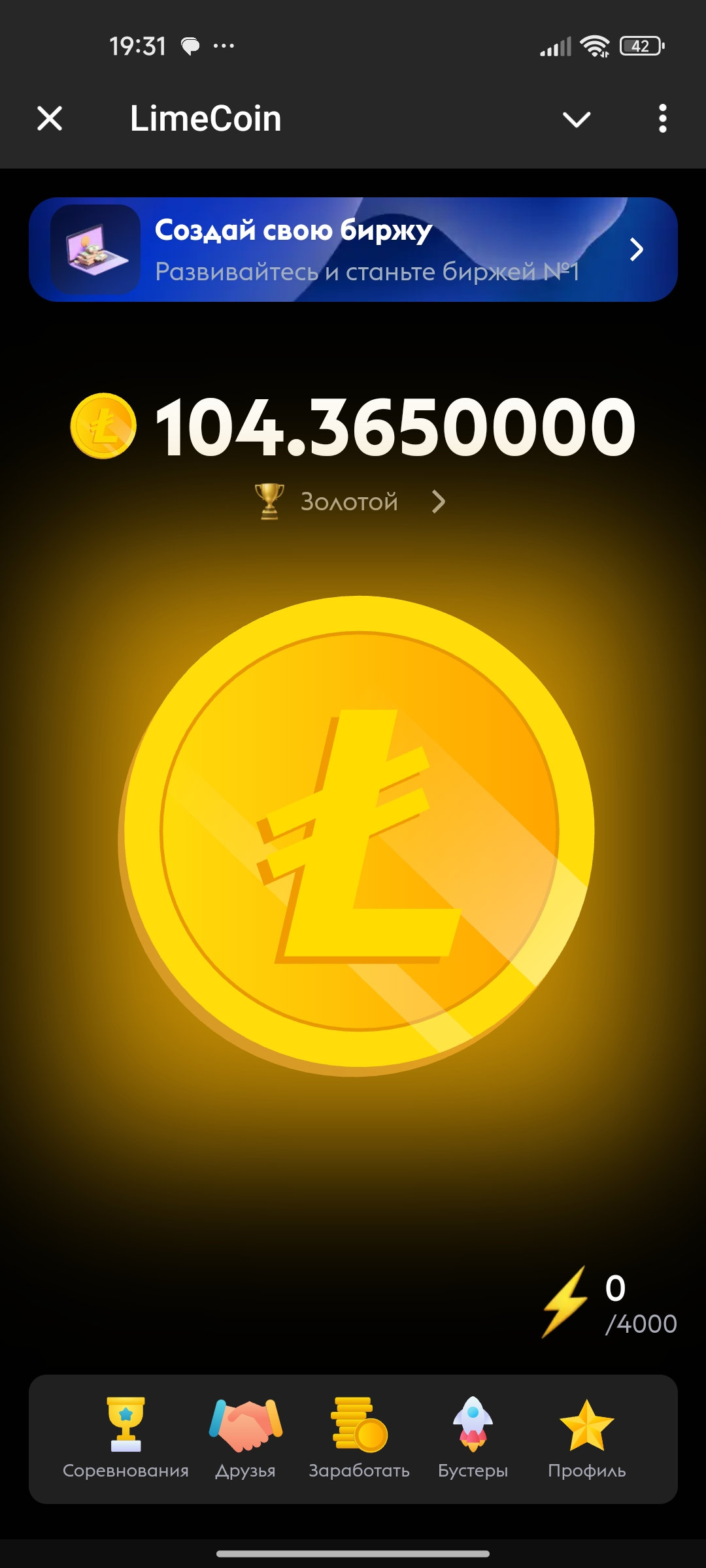Collapse the app with the down chevron
The width and height of the screenshot is (706, 1568).
pos(576,119)
